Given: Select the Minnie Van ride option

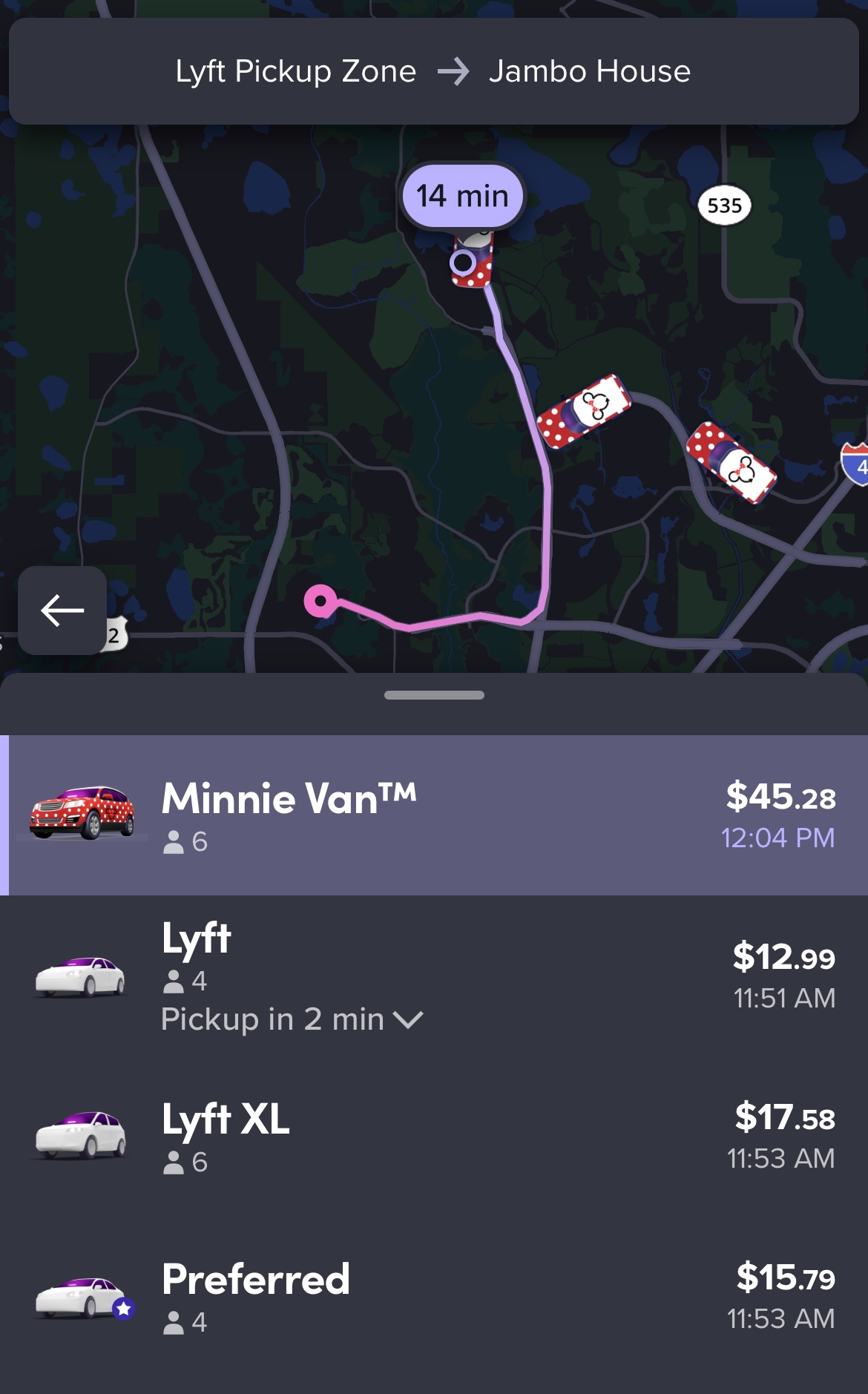Looking at the screenshot, I should click(434, 815).
